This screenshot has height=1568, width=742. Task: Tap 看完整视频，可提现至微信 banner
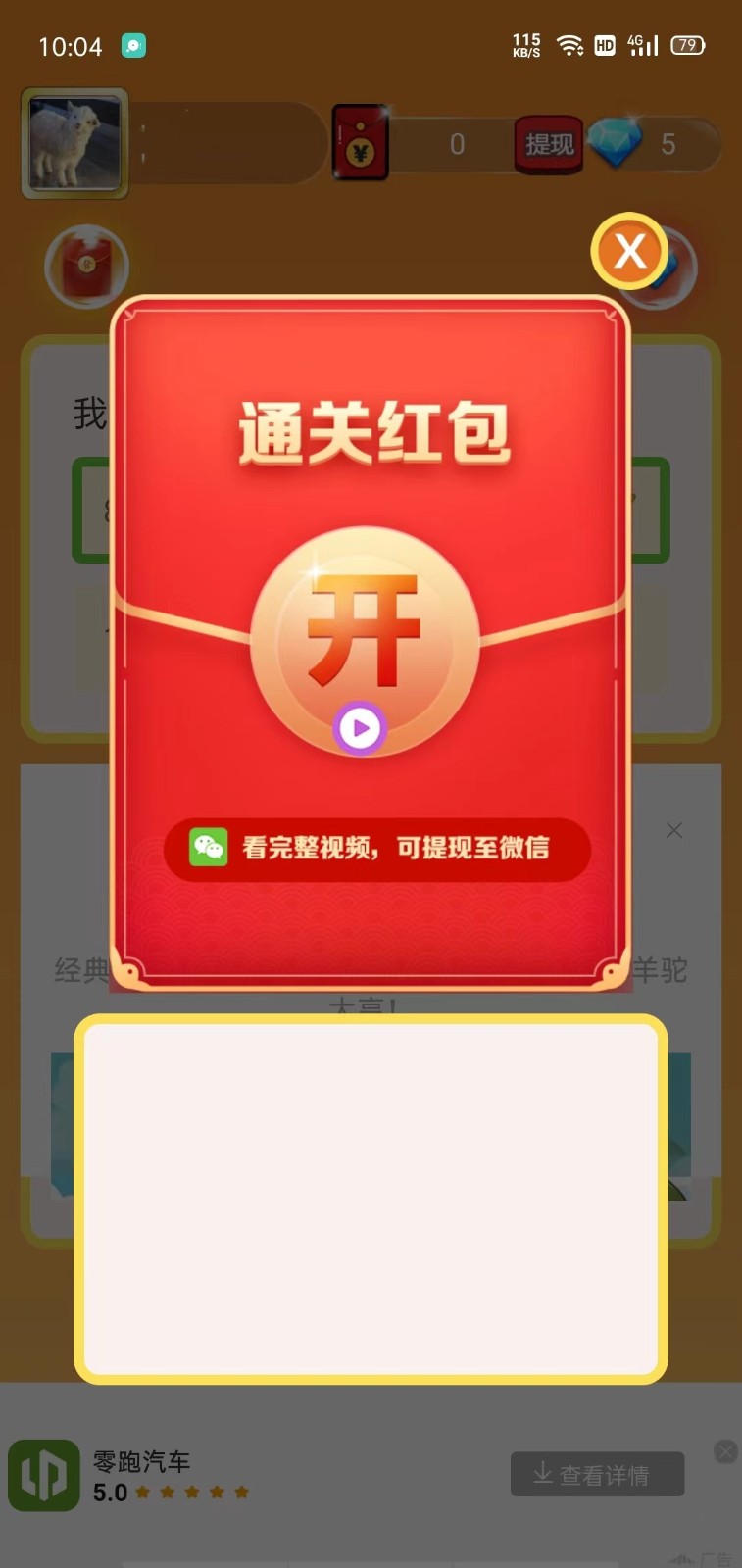[377, 849]
